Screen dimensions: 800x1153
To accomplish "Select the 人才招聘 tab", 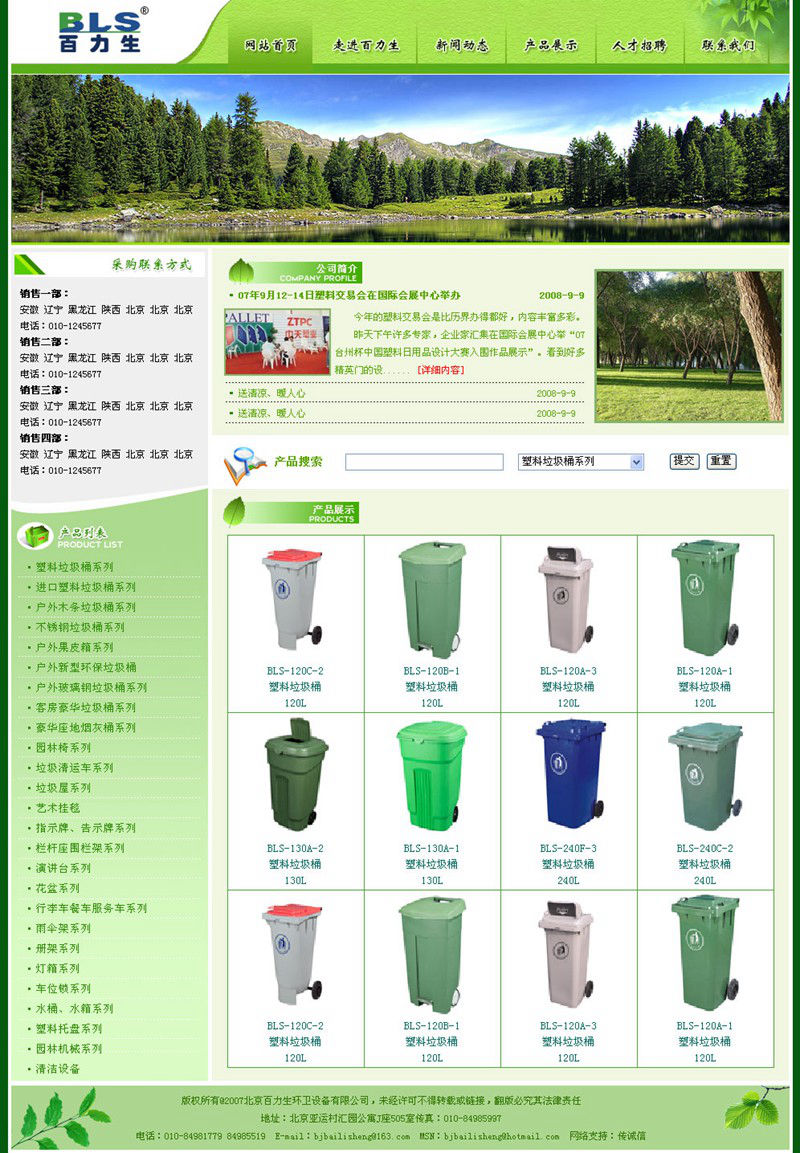I will coord(640,46).
